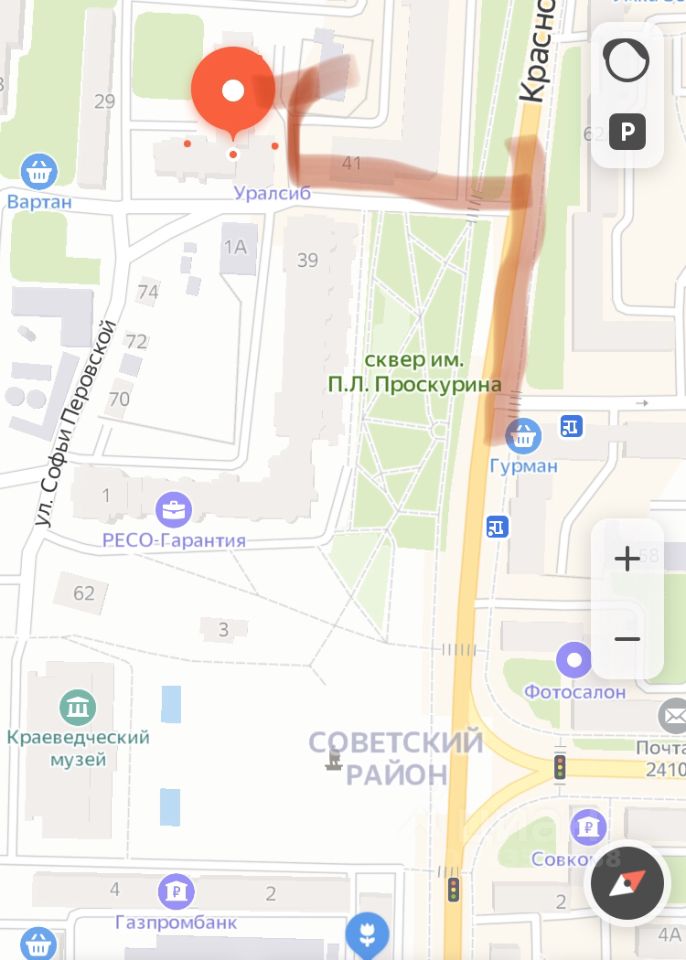Zoom out with the minus button

point(627,639)
